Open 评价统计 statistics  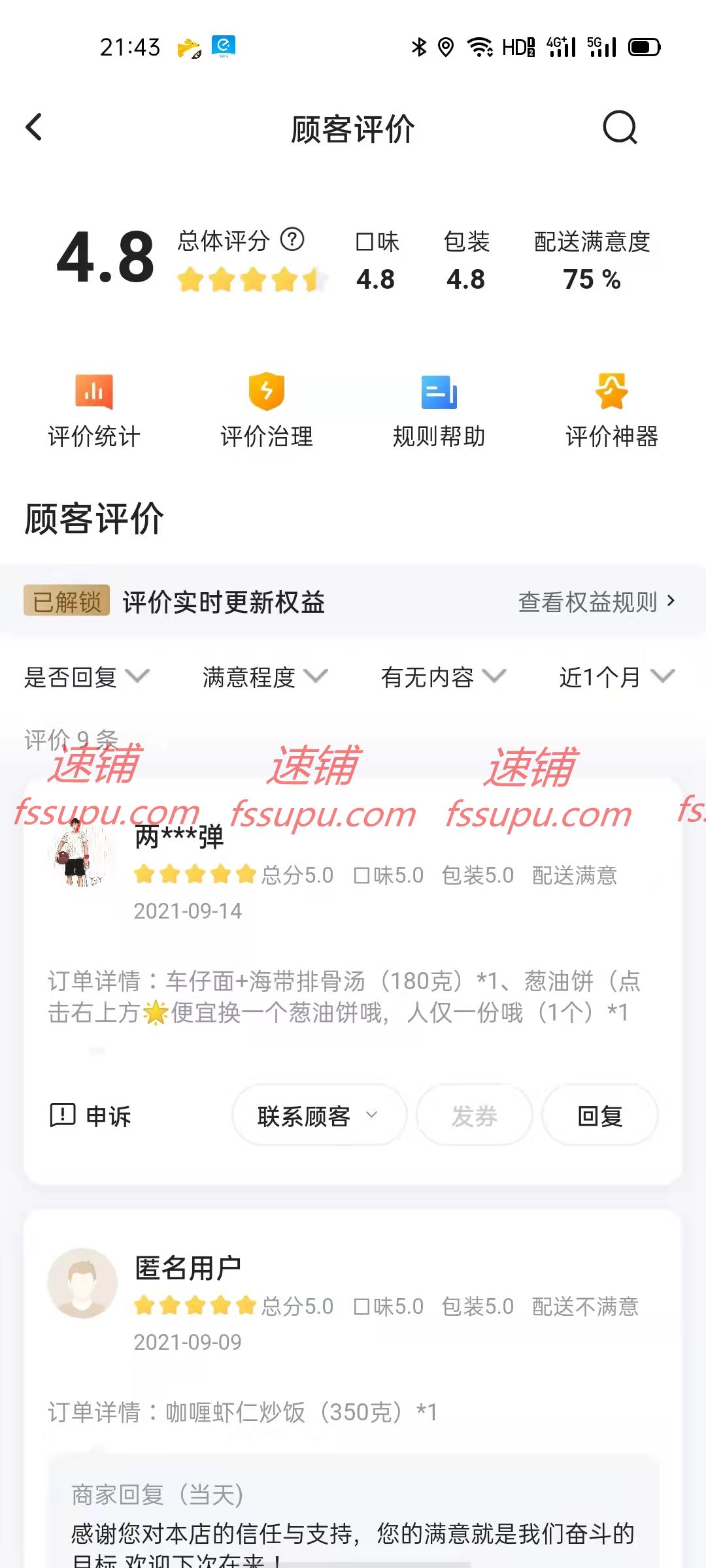point(94,410)
